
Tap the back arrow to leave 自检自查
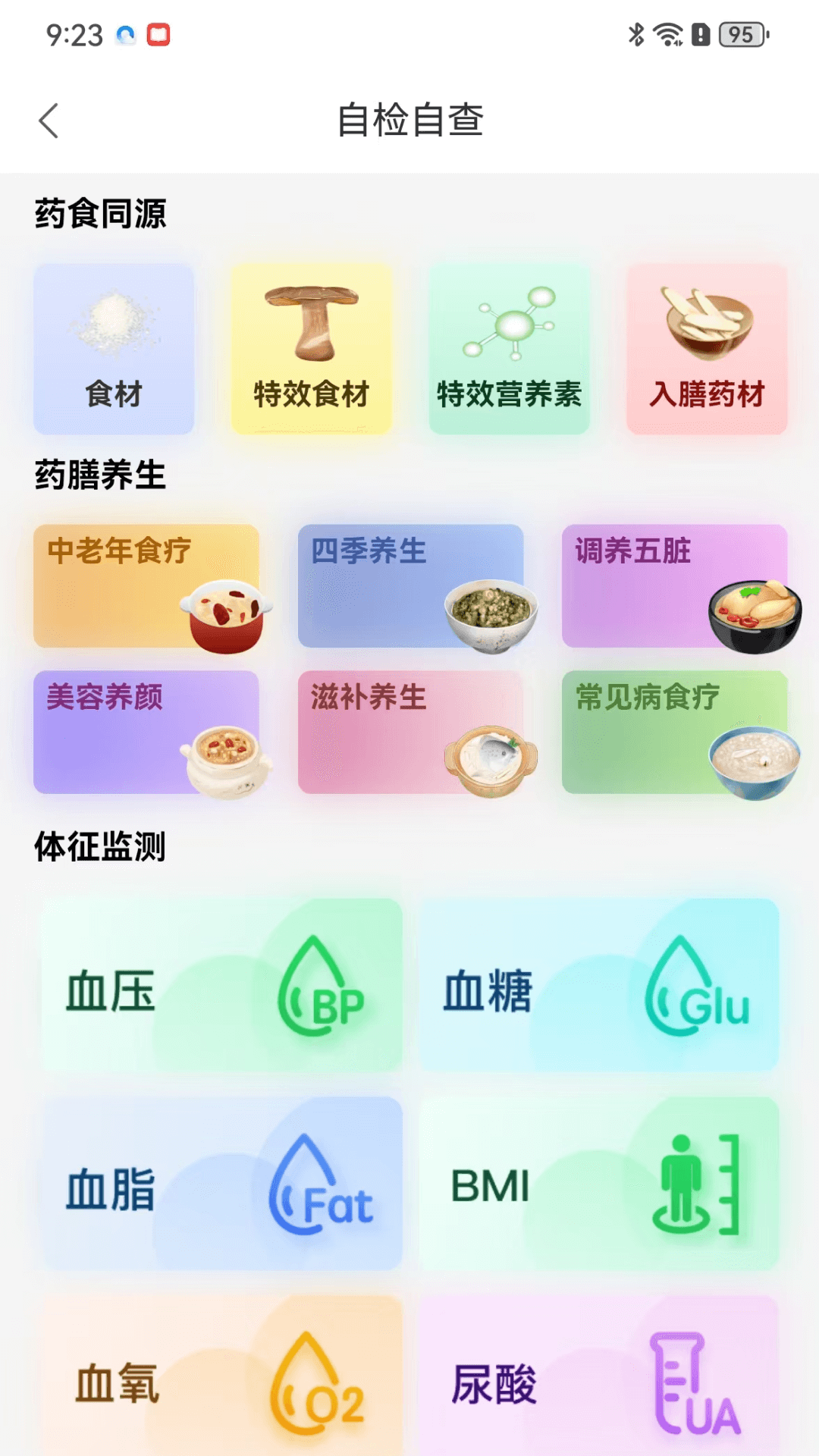(x=49, y=120)
